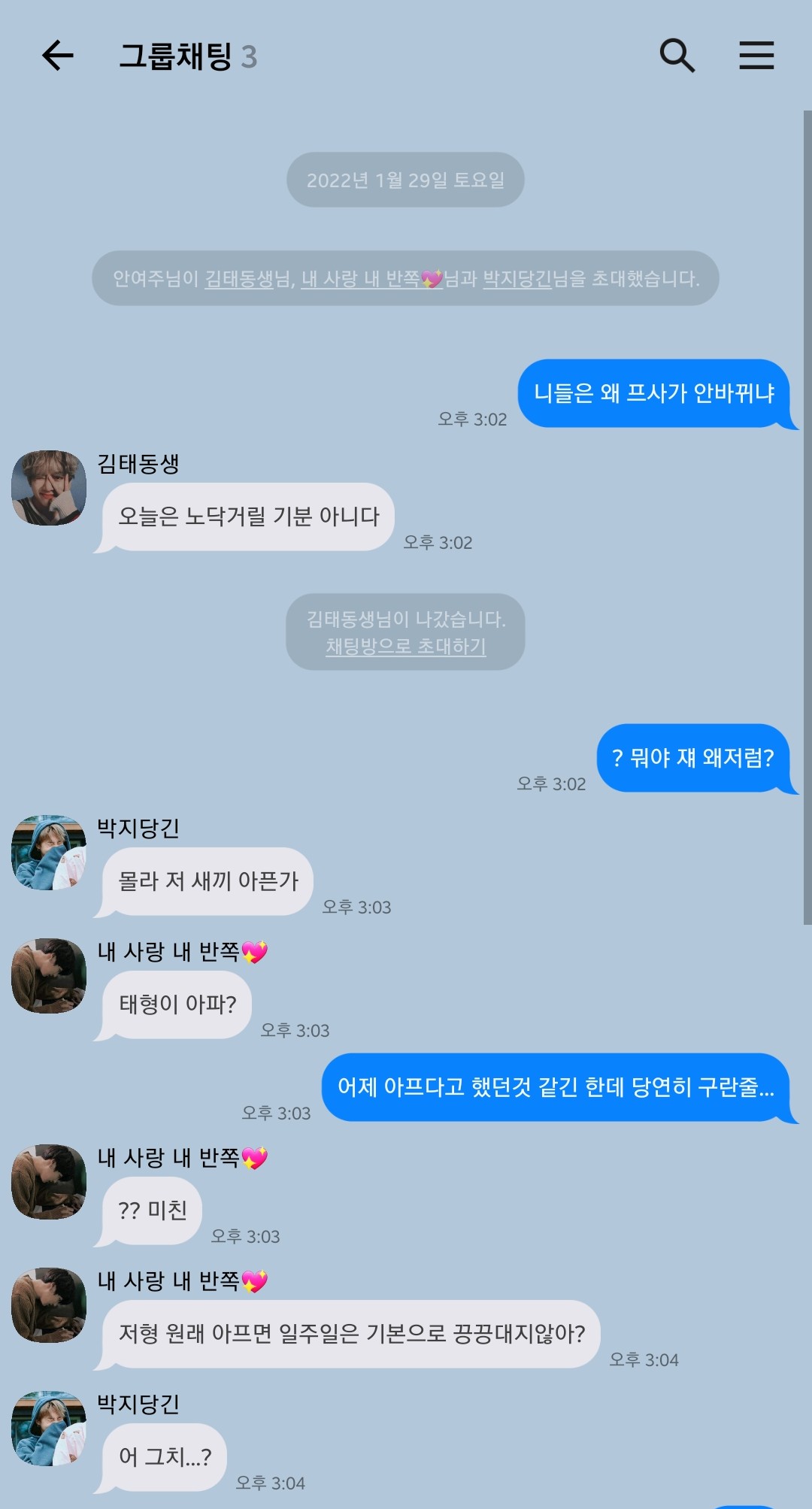Tap 채팅방으로 초대하기 link

(x=405, y=647)
